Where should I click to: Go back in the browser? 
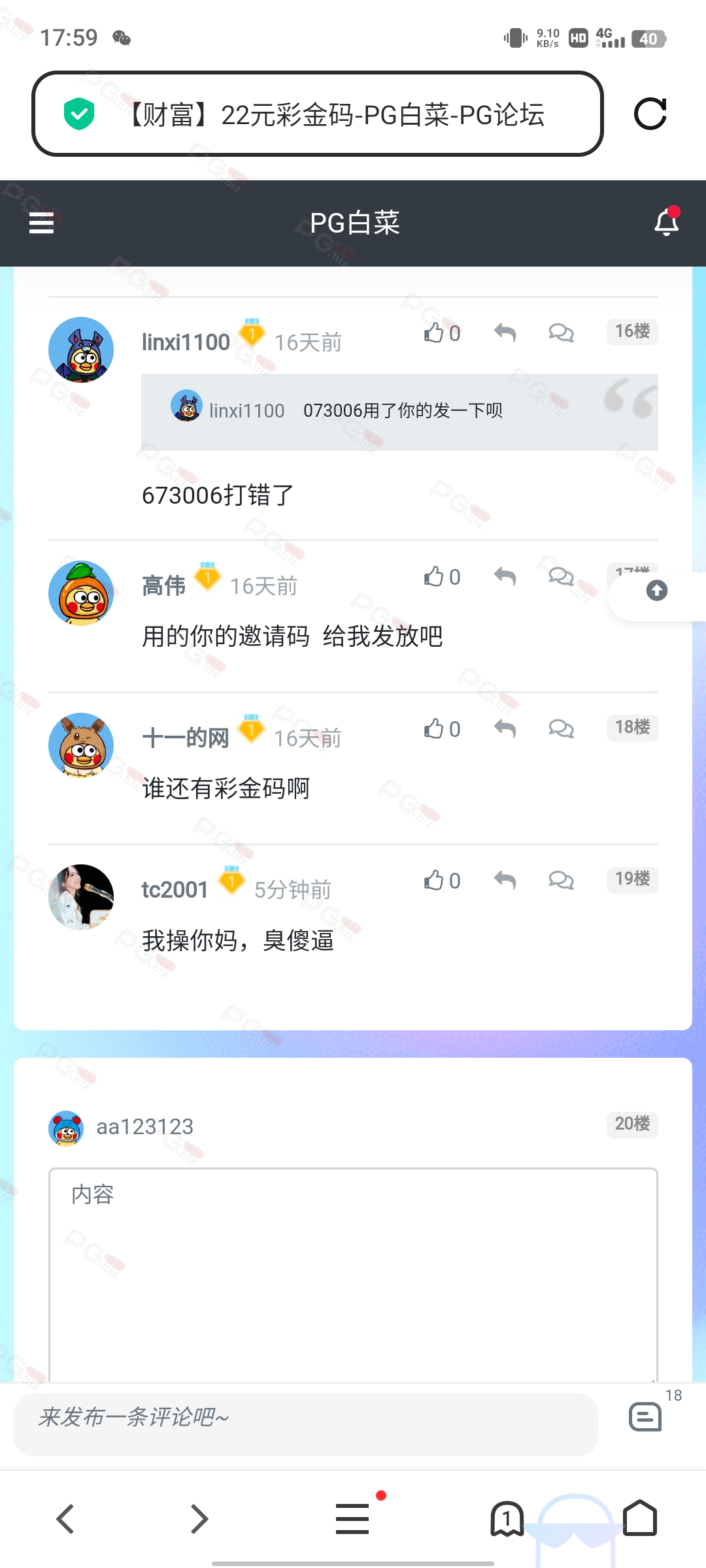(65, 1519)
